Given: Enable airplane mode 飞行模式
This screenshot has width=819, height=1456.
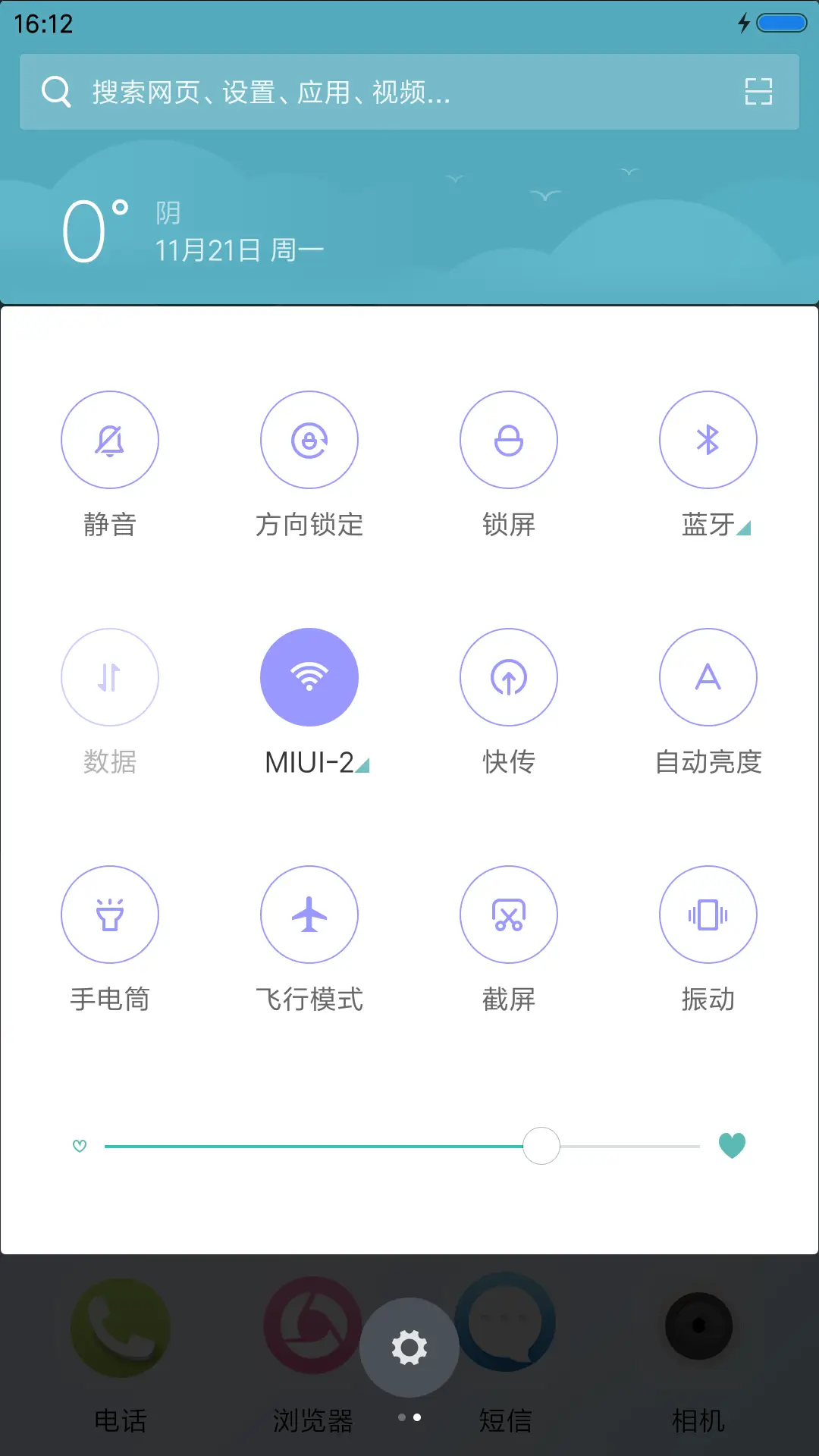Looking at the screenshot, I should pos(309,915).
